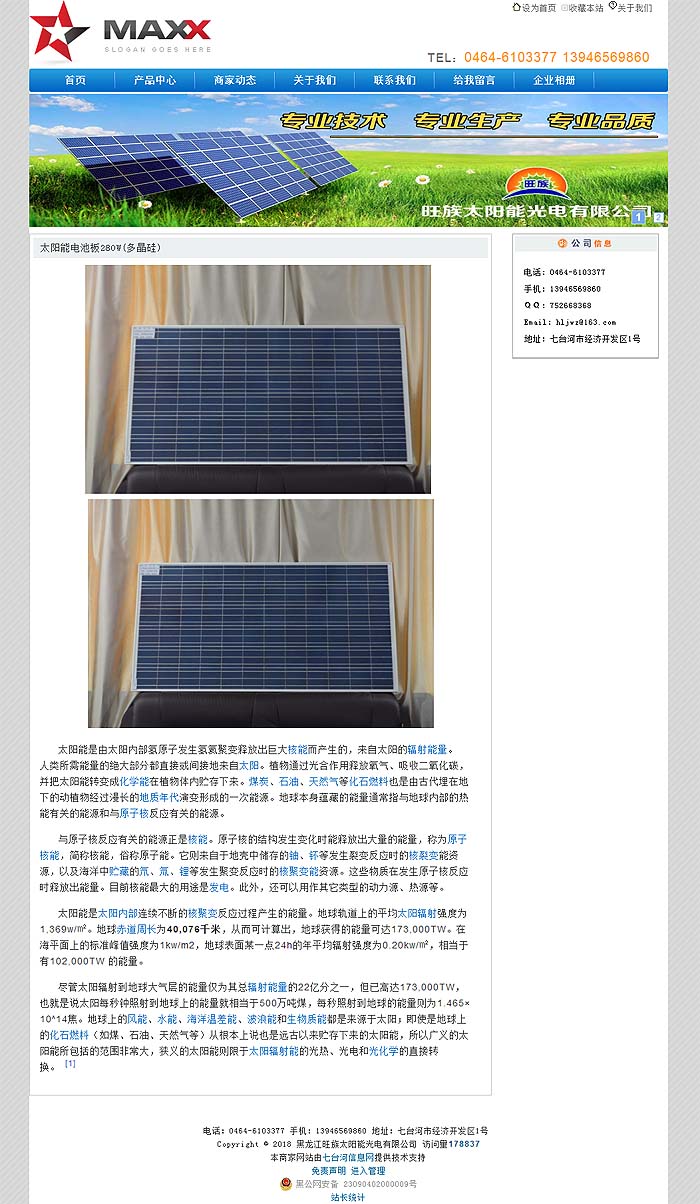Screen dimensions: 700x1204
Task: Open the top 关于我们 link
Action: click(x=634, y=8)
